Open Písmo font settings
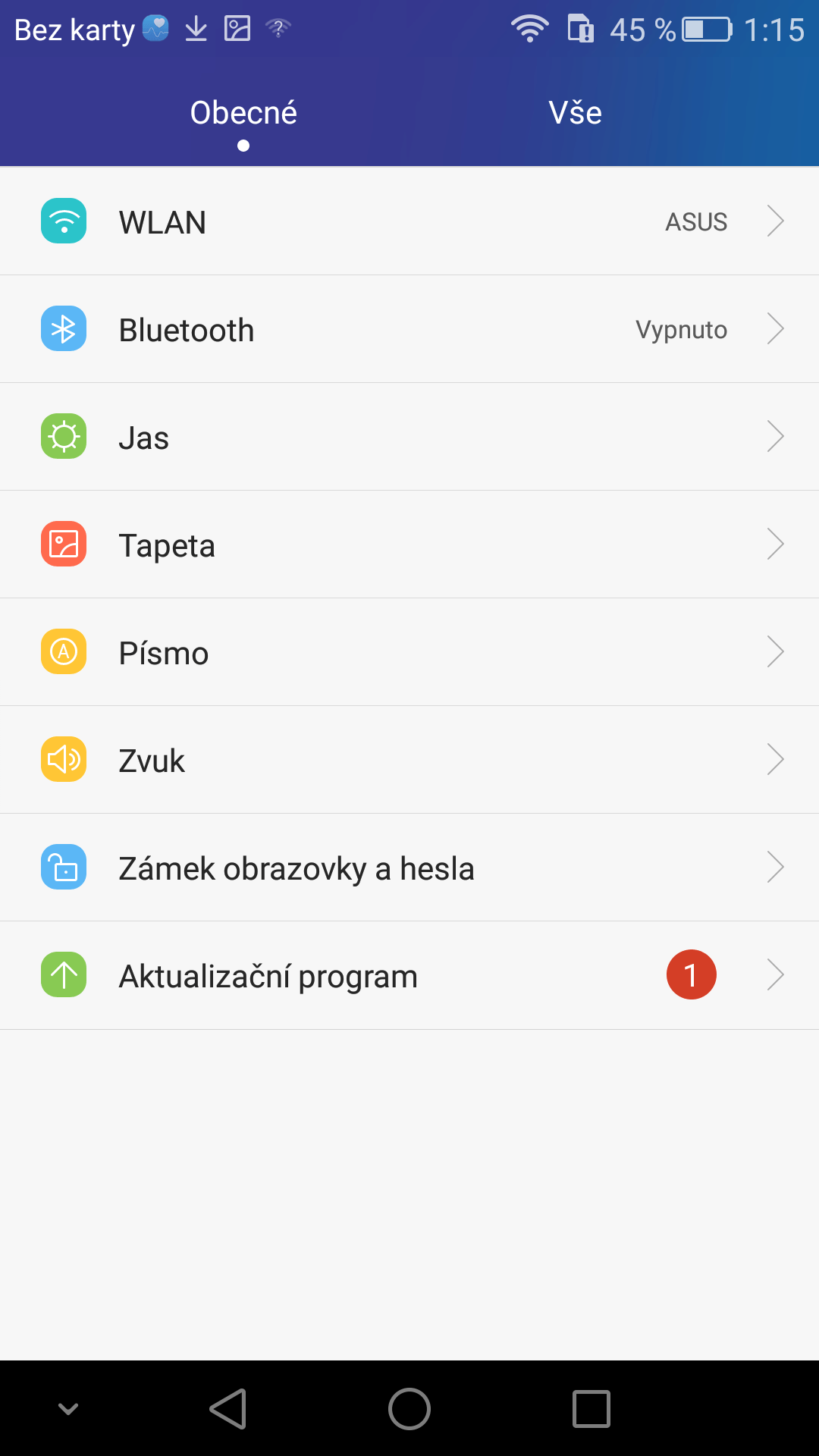Screen dimensions: 819x1456 [409, 652]
